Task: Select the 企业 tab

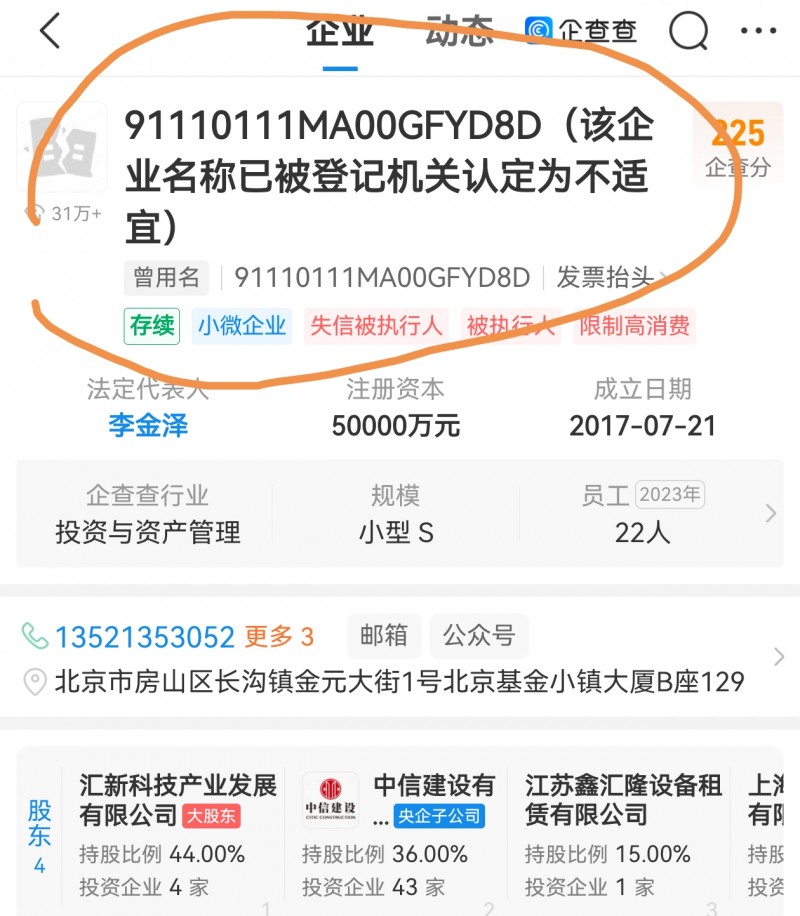Action: tap(340, 29)
